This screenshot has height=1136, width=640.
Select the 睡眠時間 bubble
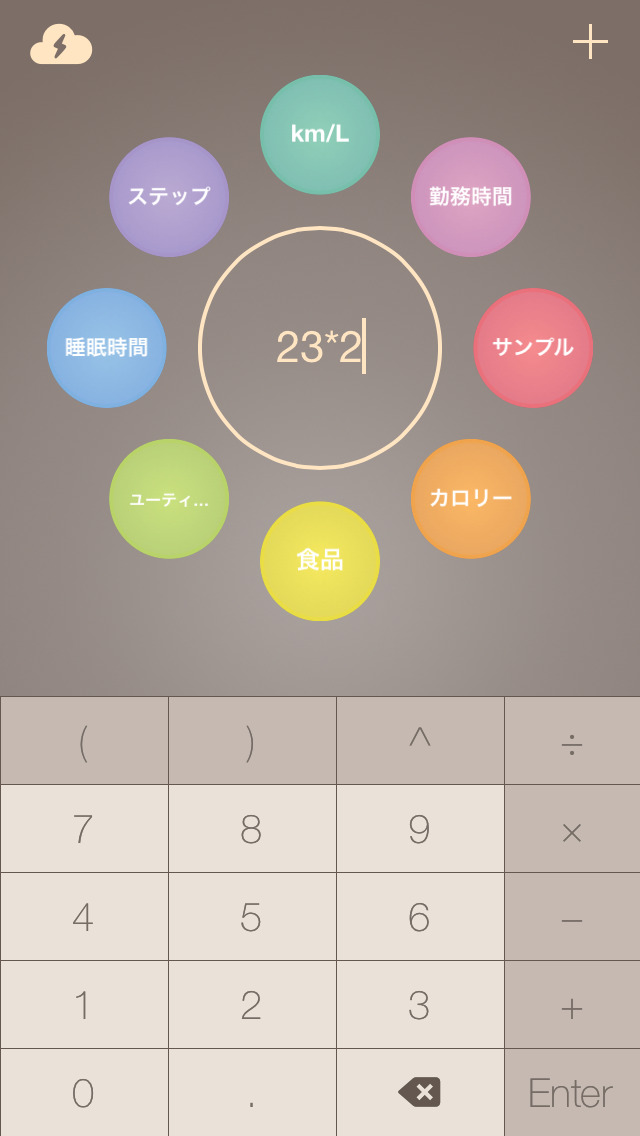tap(107, 348)
